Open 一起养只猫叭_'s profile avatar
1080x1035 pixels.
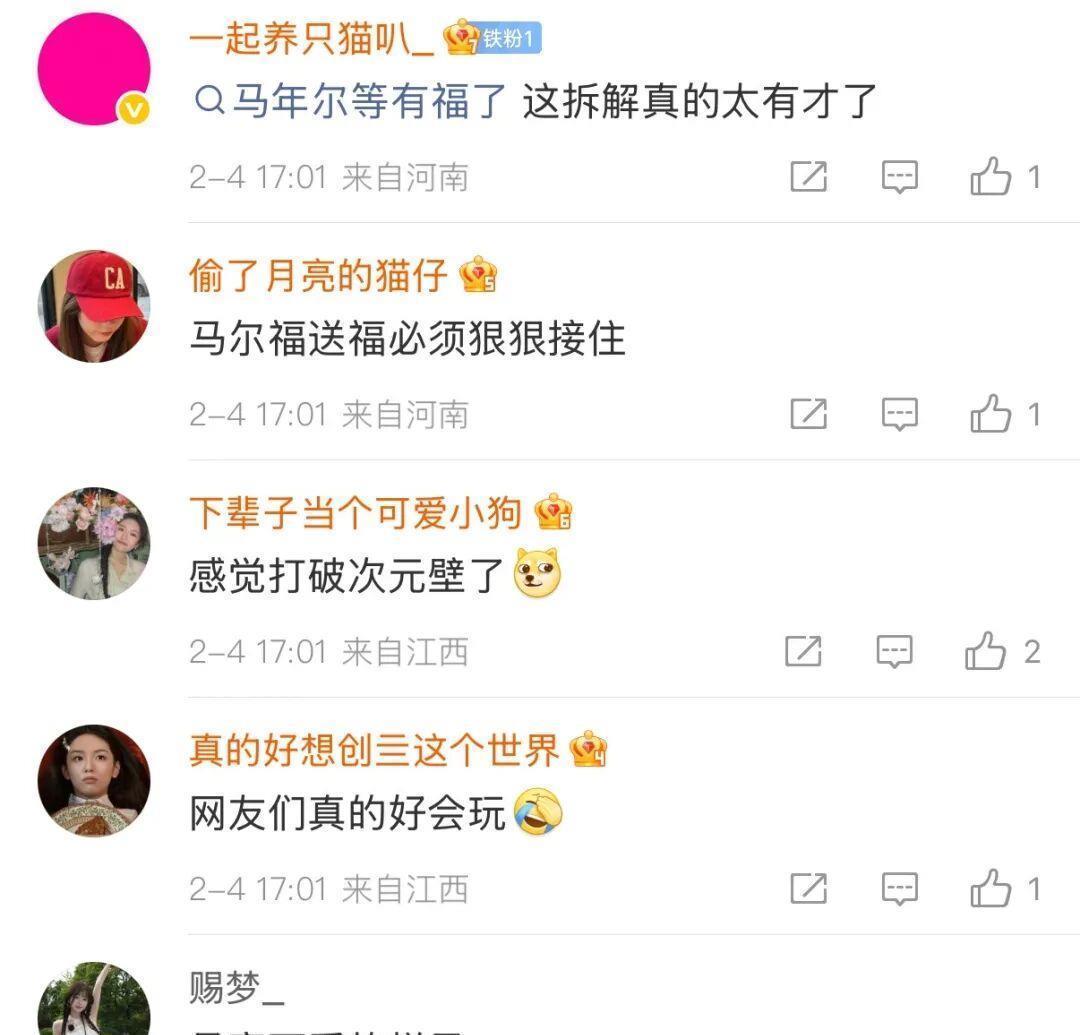point(94,69)
